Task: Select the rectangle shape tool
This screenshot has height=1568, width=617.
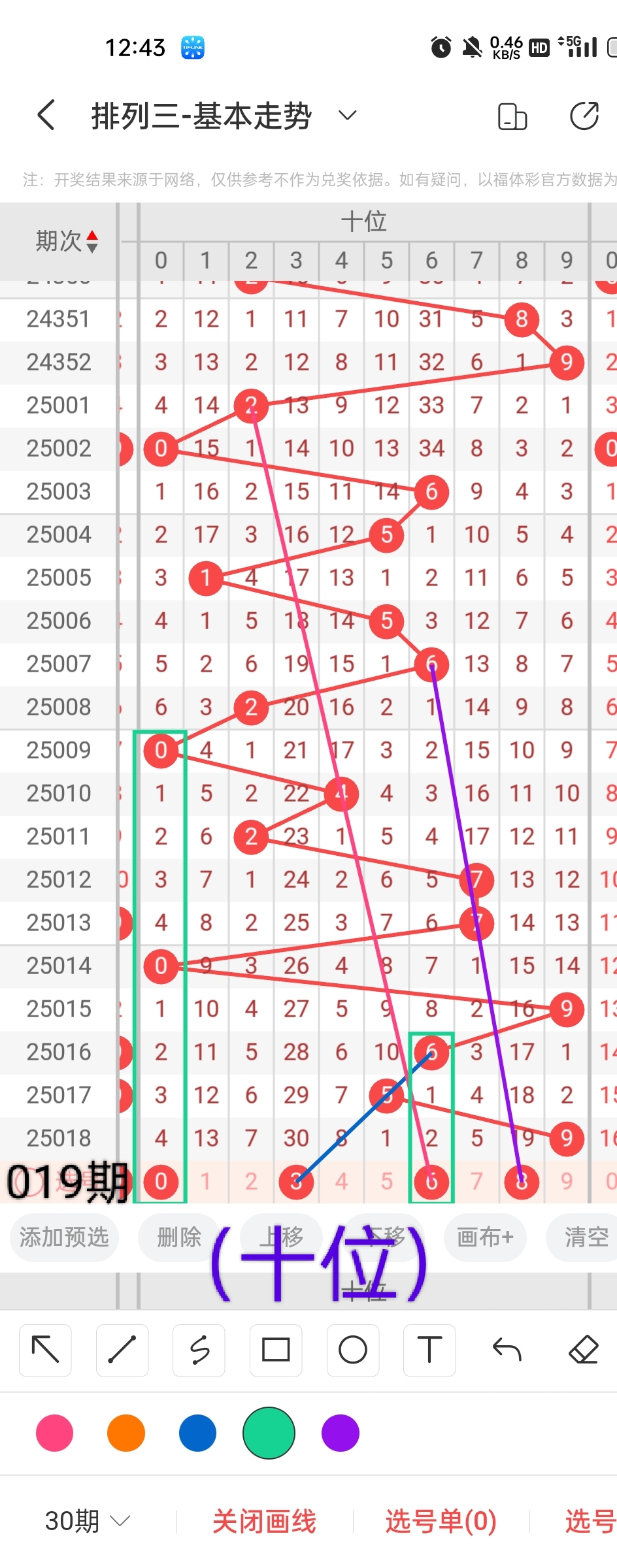Action: (x=276, y=1350)
